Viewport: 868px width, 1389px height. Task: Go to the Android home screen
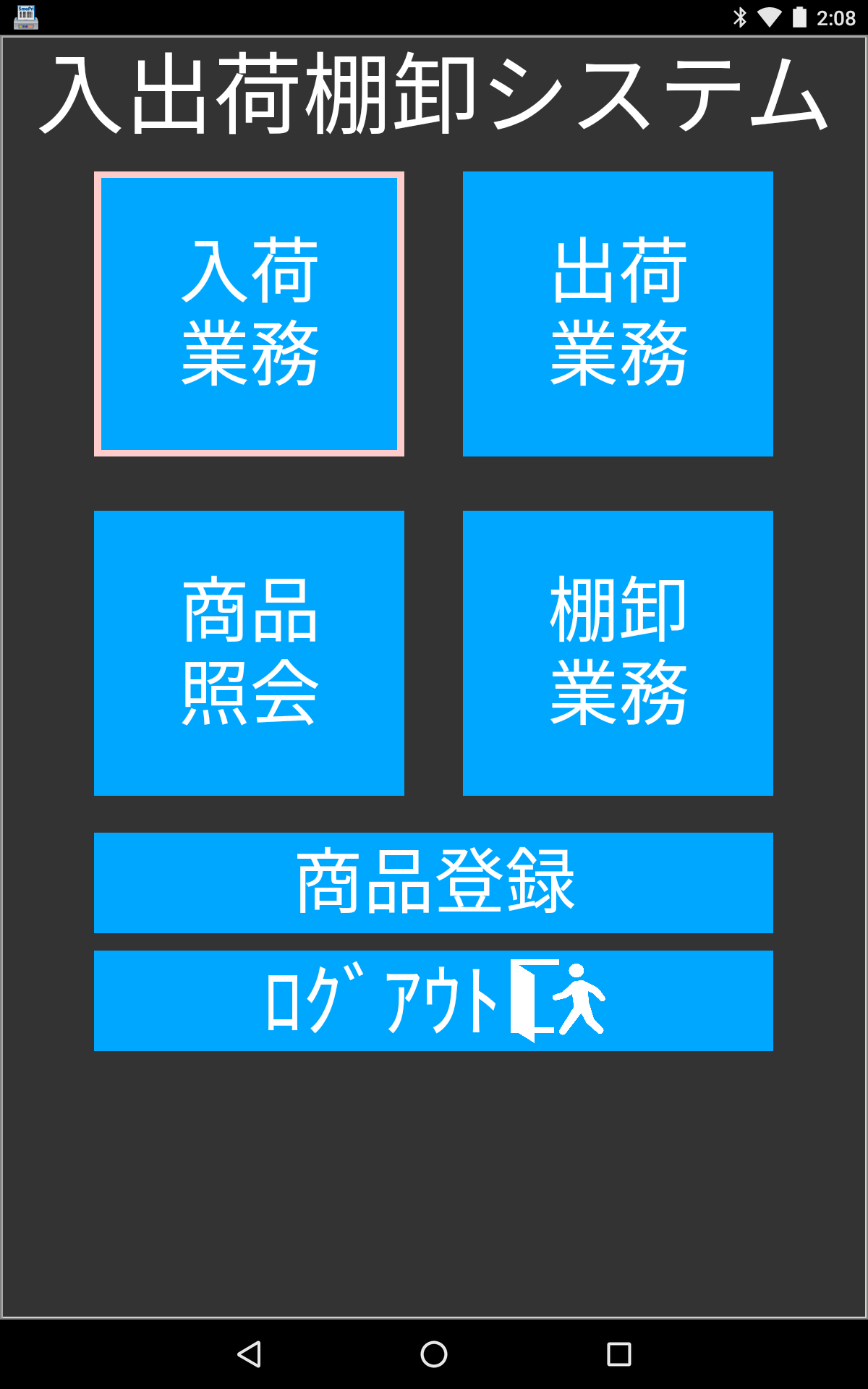coord(434,1354)
